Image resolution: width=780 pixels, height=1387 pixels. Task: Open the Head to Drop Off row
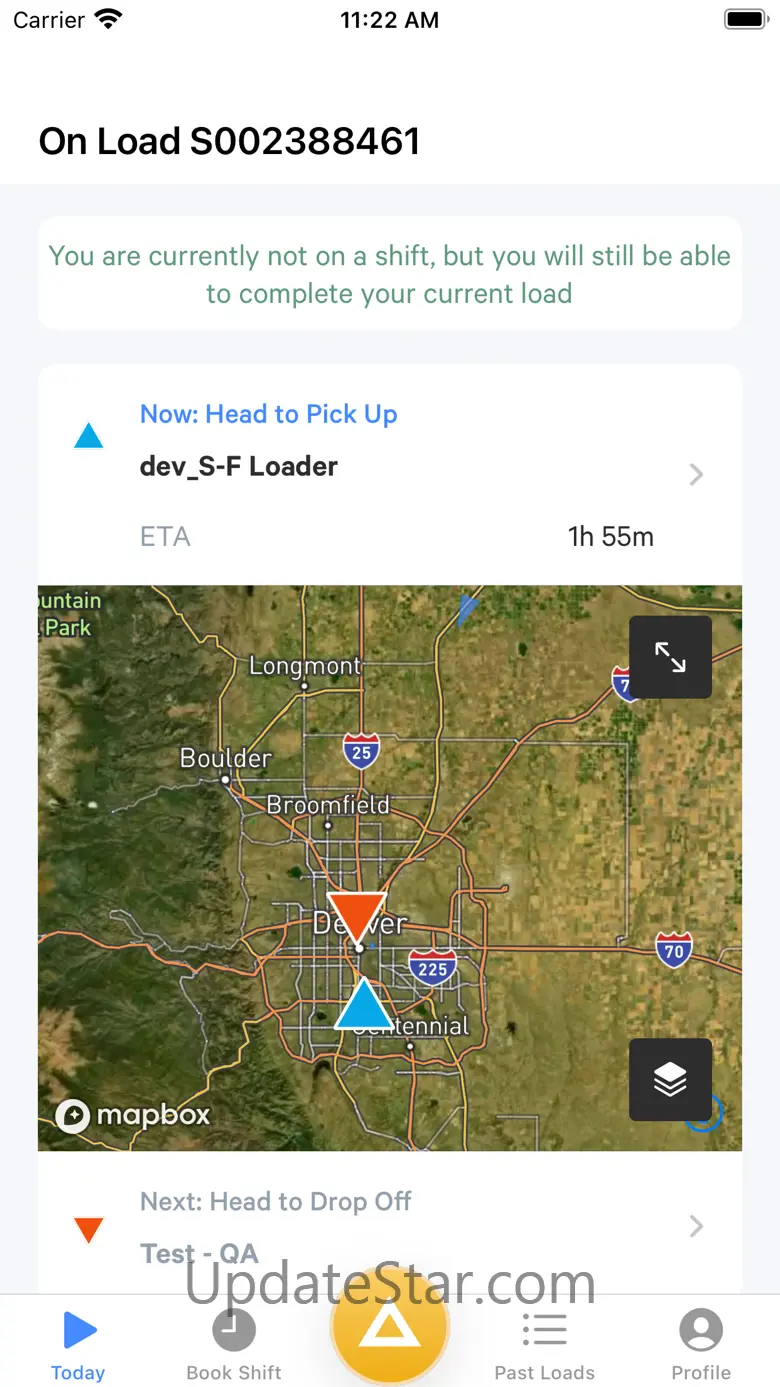point(390,1226)
